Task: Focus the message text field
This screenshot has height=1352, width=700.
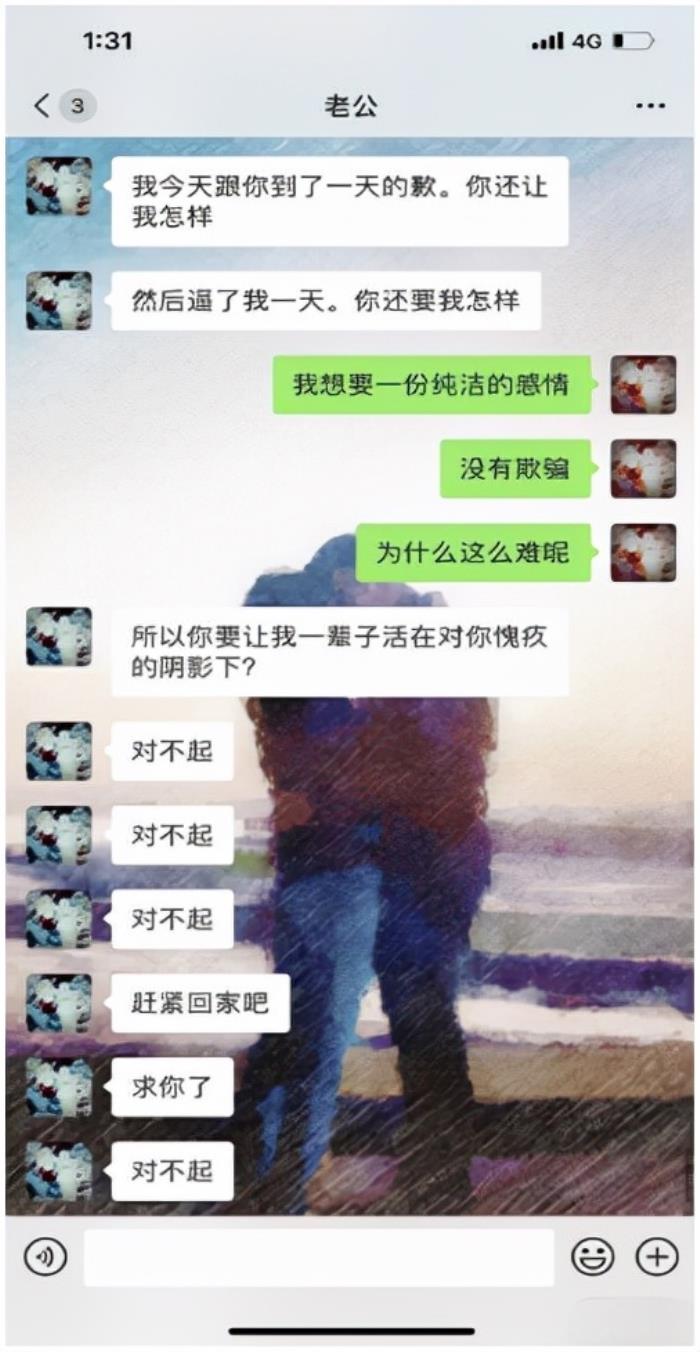Action: [318, 1257]
